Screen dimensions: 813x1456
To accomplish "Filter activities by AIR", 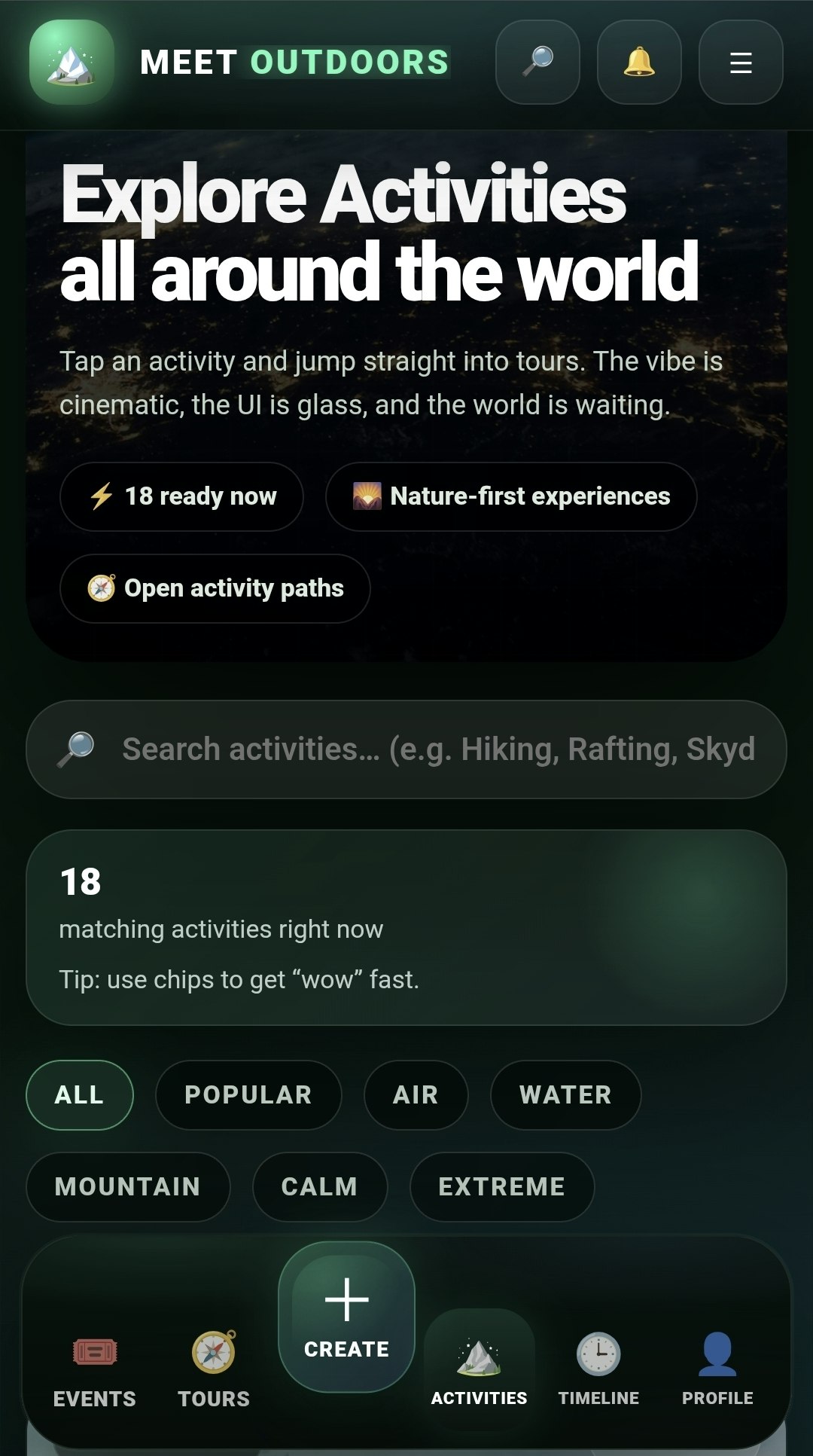I will tap(416, 1094).
